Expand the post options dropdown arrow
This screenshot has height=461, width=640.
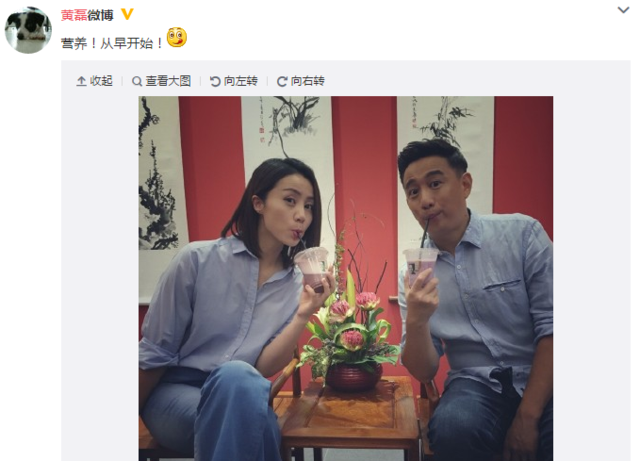[623, 10]
